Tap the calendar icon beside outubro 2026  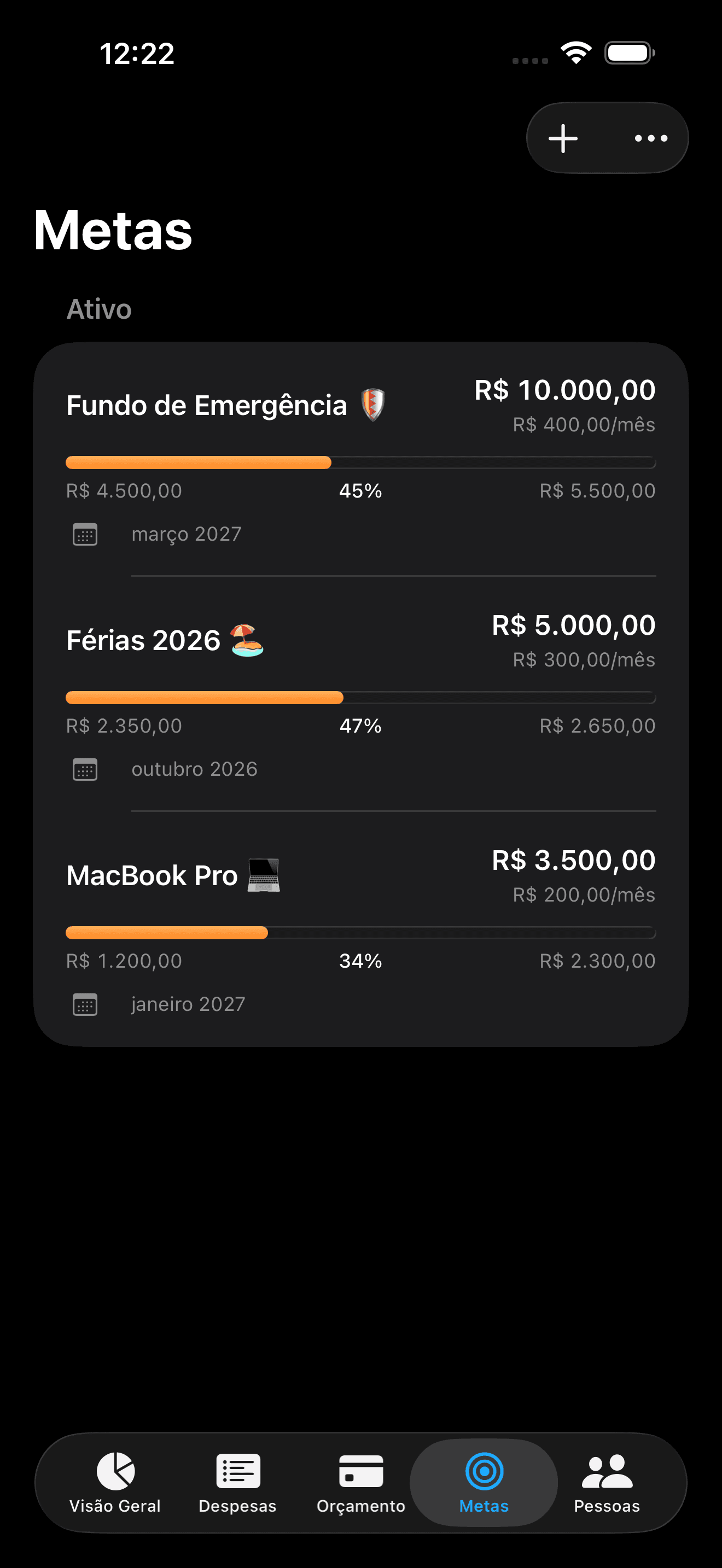[x=85, y=769]
